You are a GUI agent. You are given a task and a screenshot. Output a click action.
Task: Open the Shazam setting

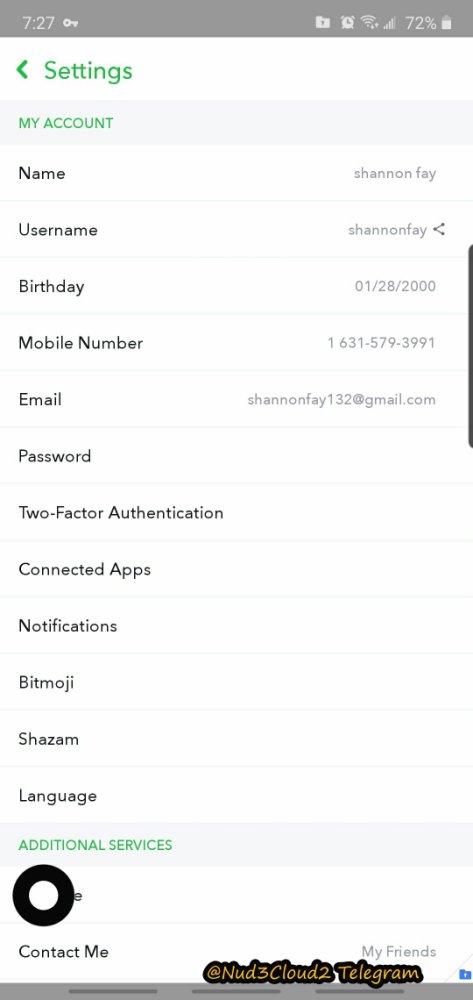click(236, 739)
